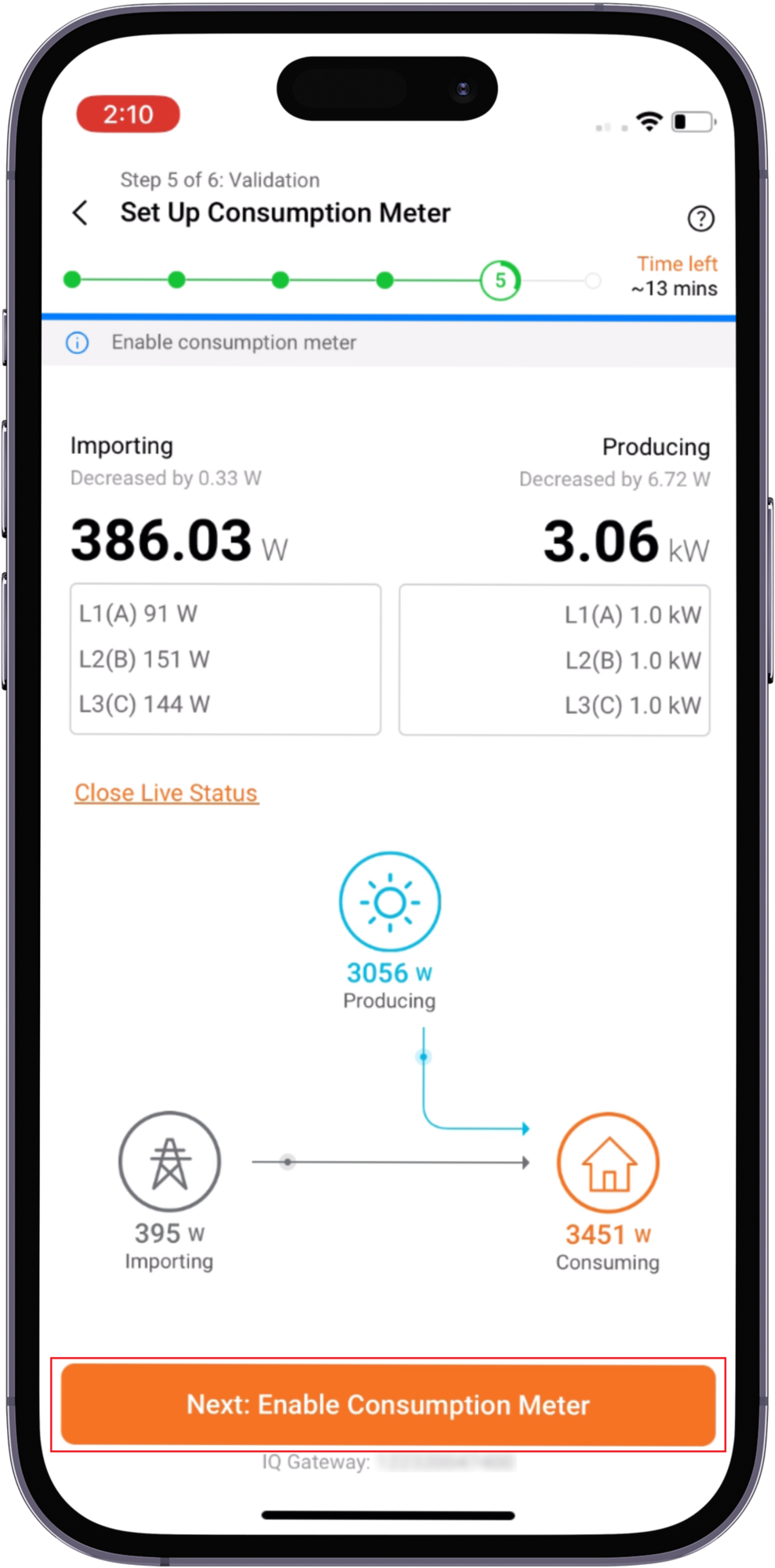Tap the final unfilled progress step
The height and width of the screenshot is (1568, 775).
point(594,280)
